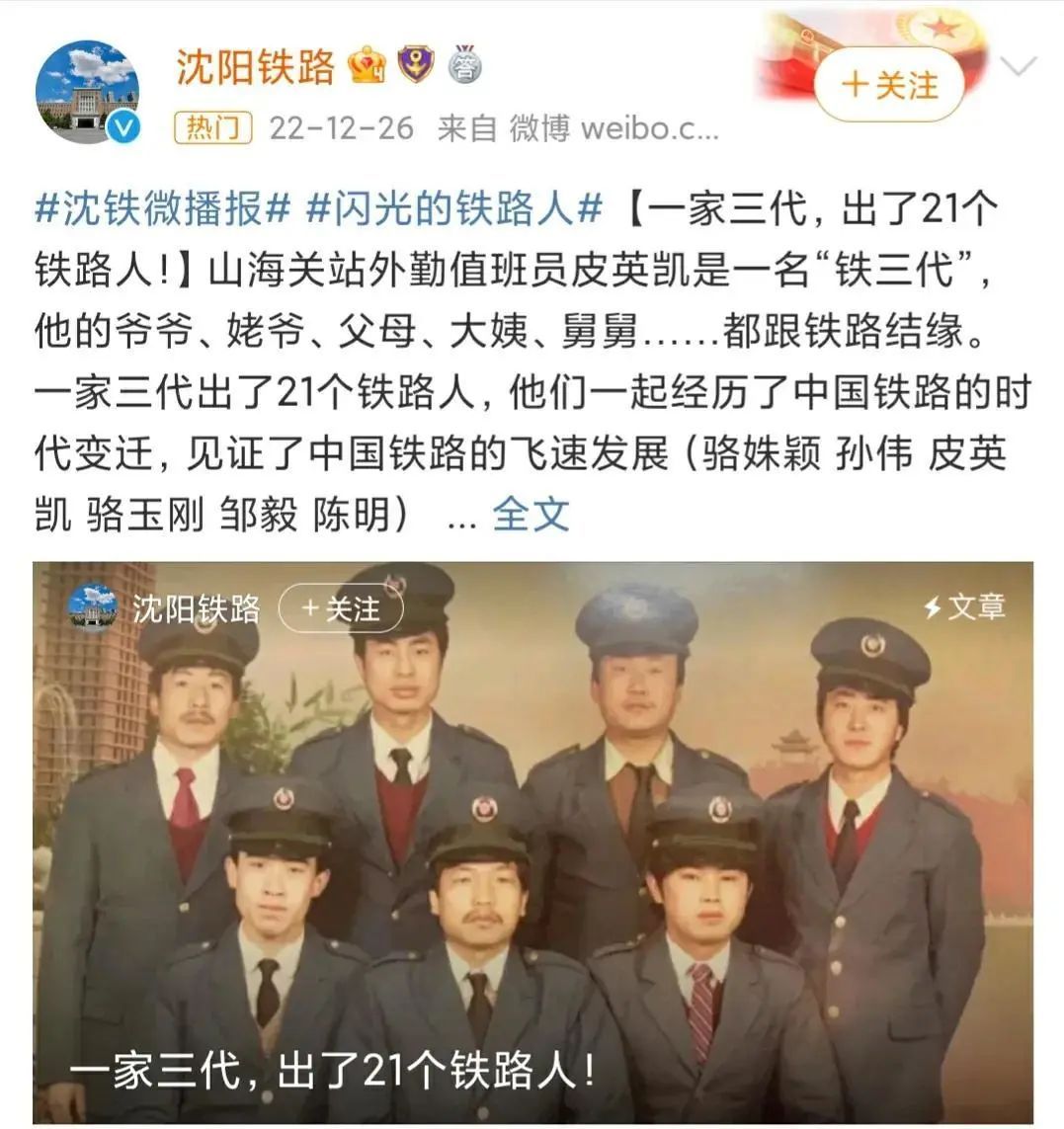Expand the post options chevron
This screenshot has height=1129, width=1064.
point(1018,67)
